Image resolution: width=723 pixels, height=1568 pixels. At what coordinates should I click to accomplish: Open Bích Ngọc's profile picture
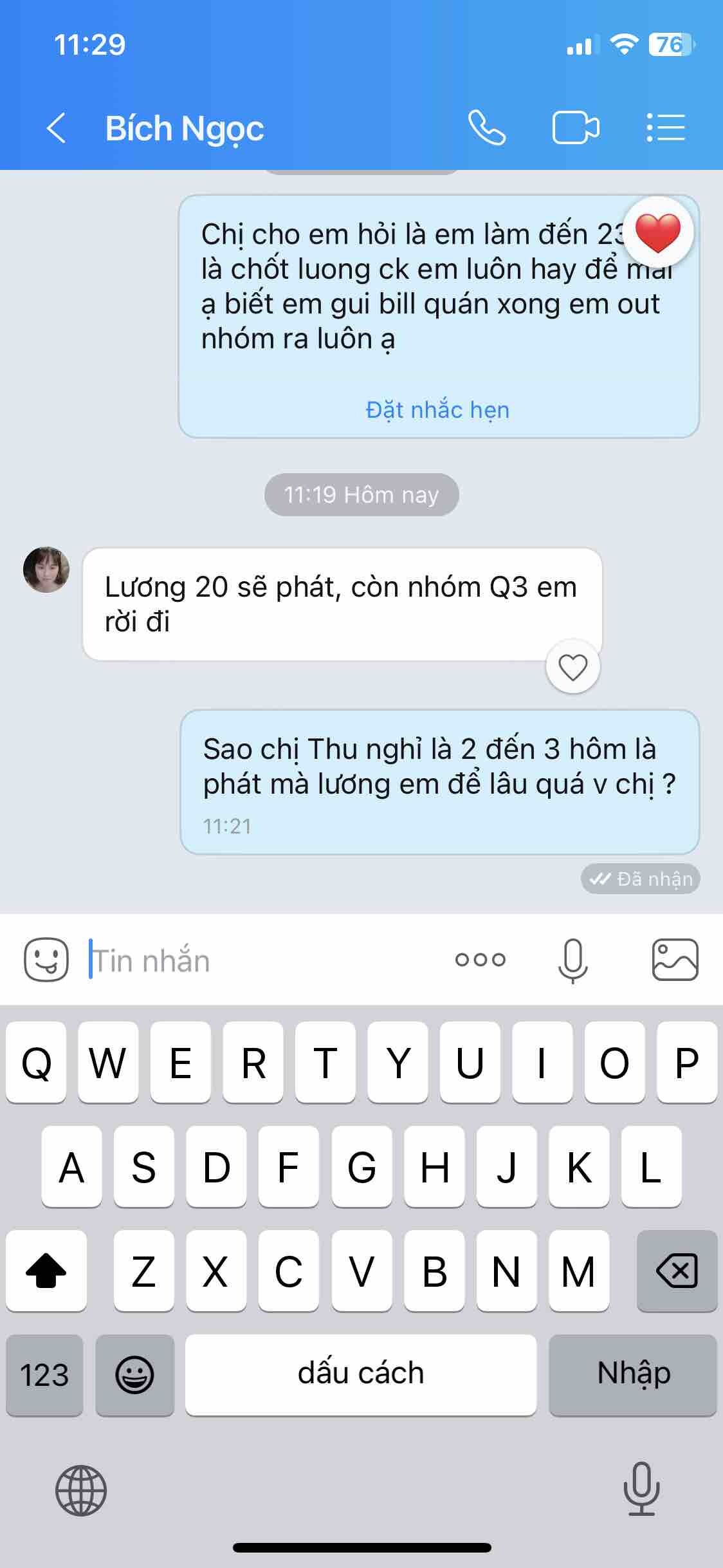tap(46, 570)
